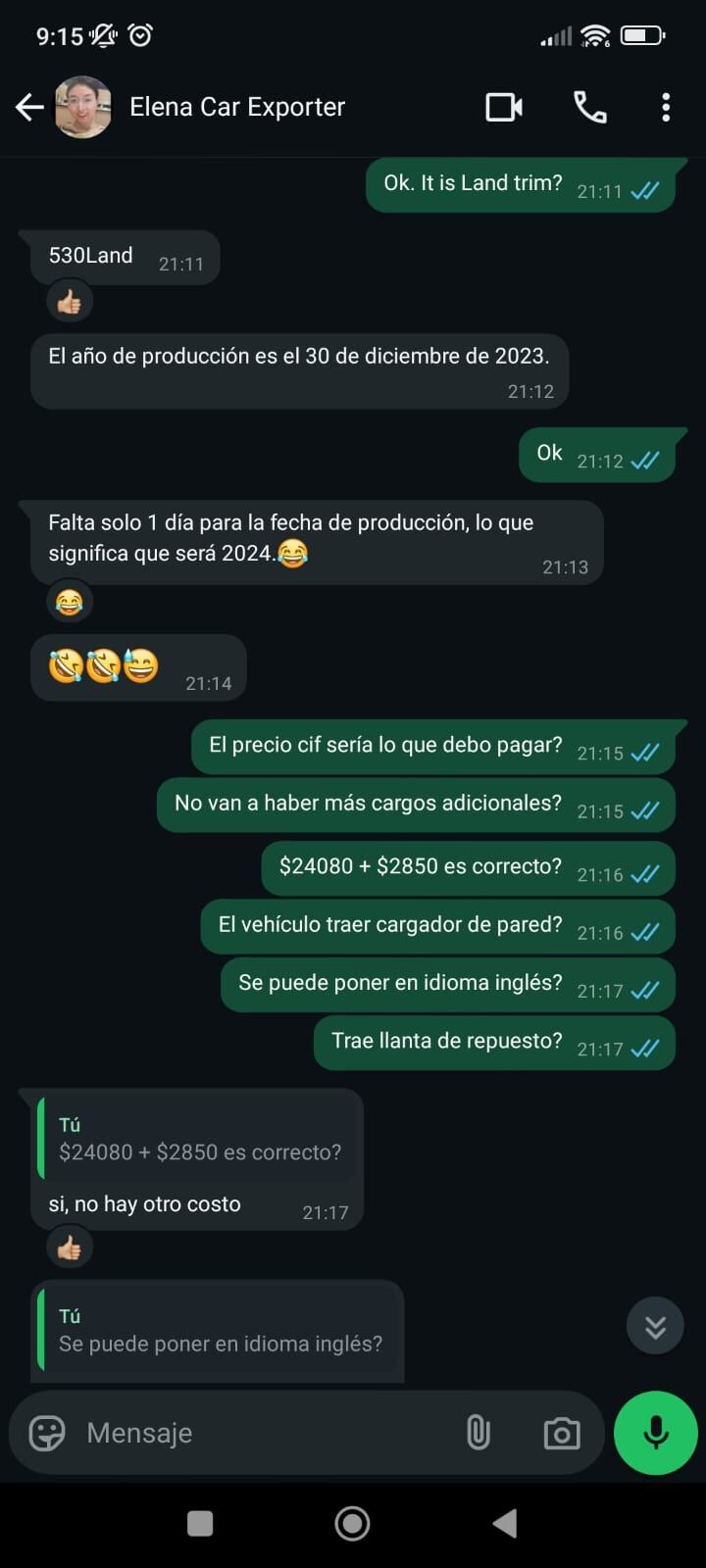
Task: Tap the back arrow to exit the chat
Action: pyautogui.click(x=29, y=108)
